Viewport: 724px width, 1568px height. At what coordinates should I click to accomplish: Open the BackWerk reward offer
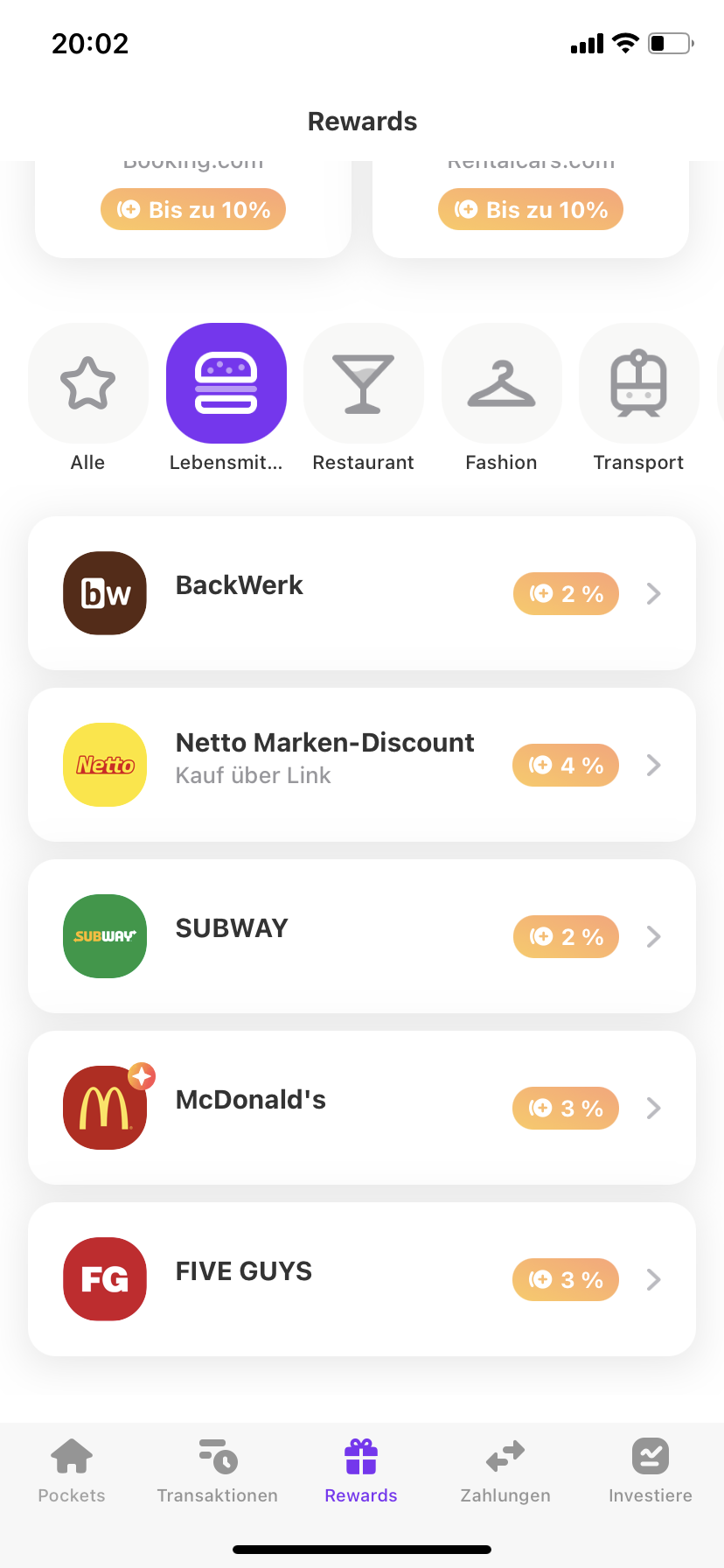coord(362,593)
